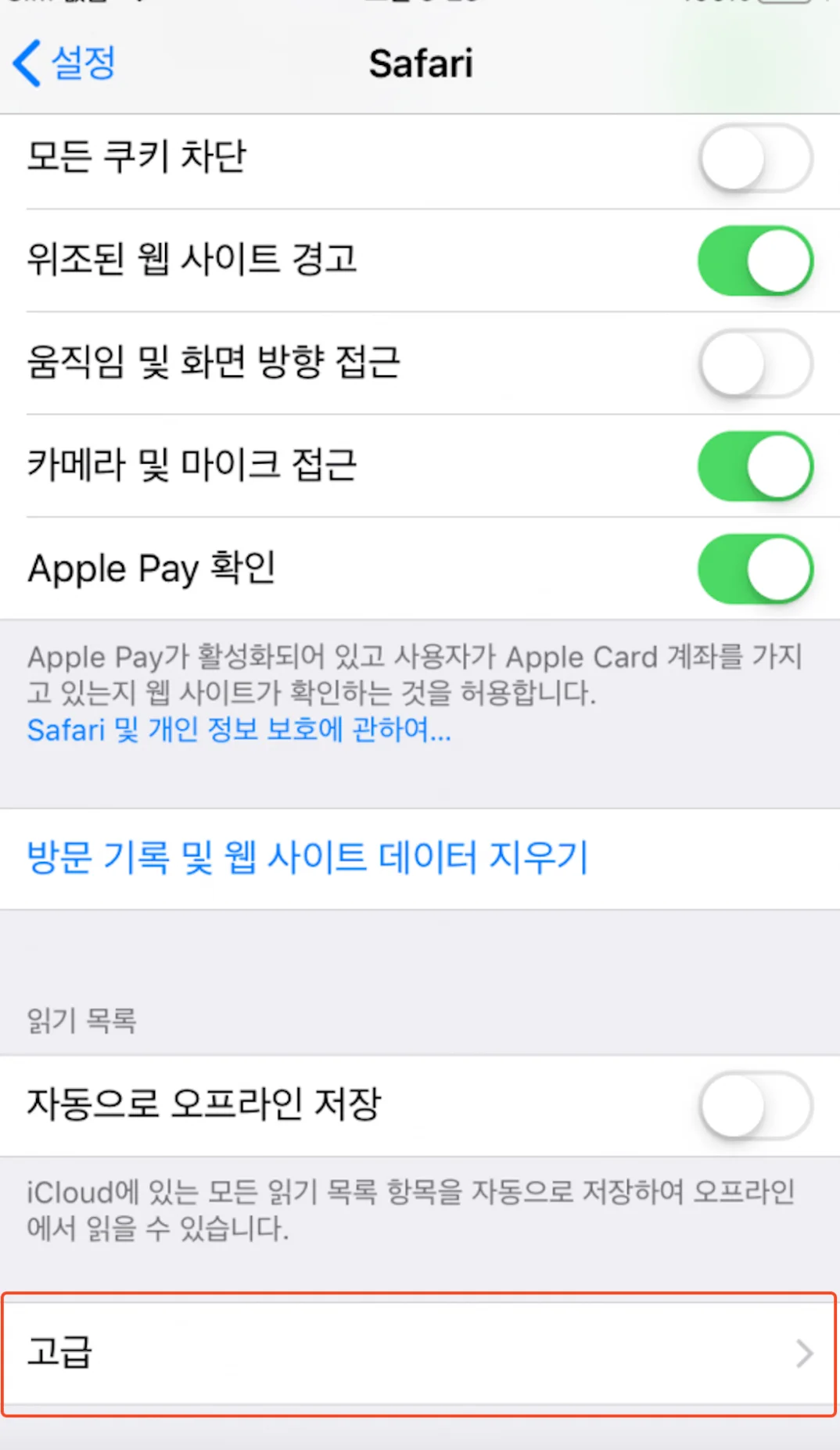Enable 움직임 및 화면 방향 접근
Screen dimensions: 840x1450
(x=755, y=364)
